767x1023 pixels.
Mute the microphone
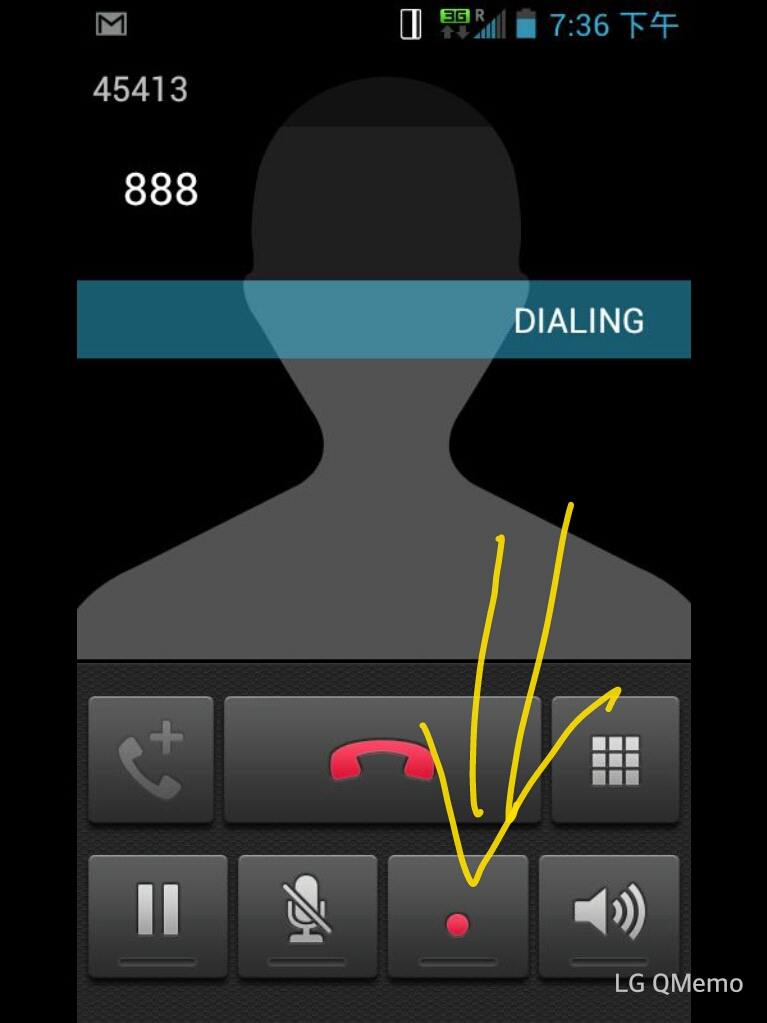click(x=307, y=915)
